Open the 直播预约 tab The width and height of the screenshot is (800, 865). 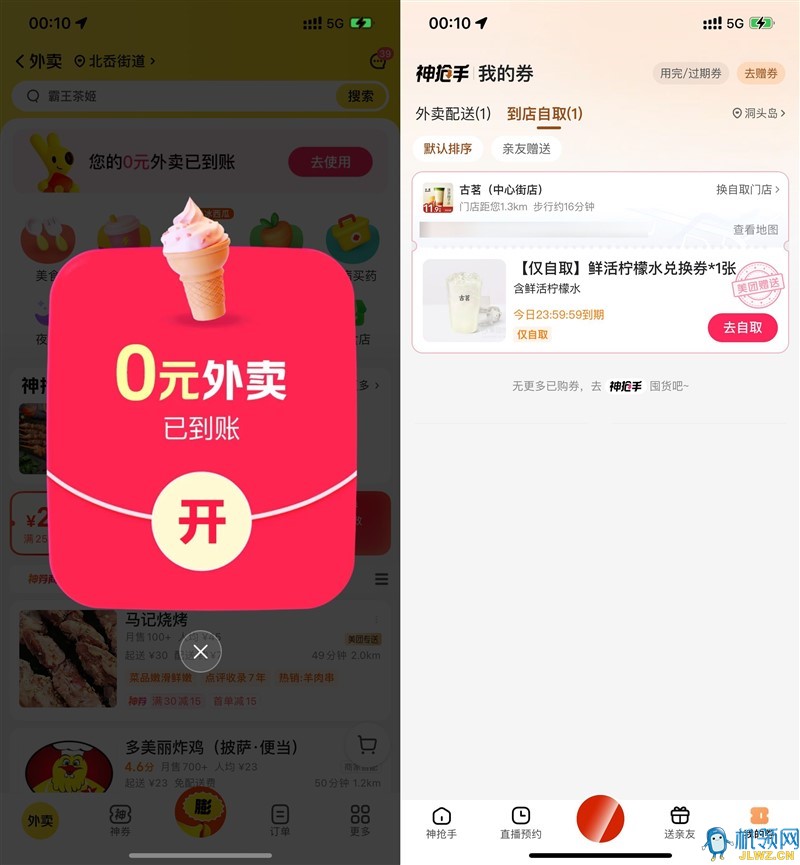coord(520,823)
